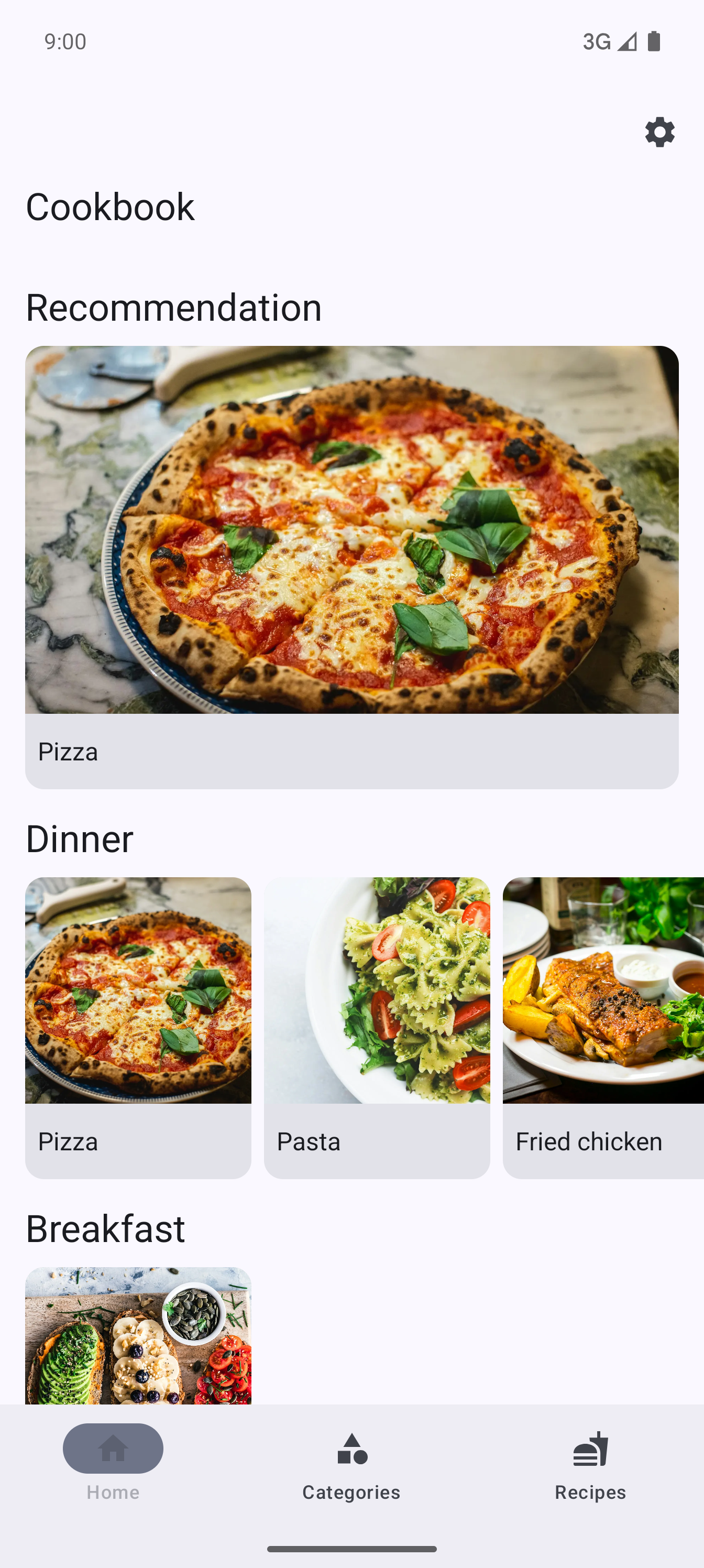View the Pasta recipe card
704x1568 pixels.
[377, 1027]
